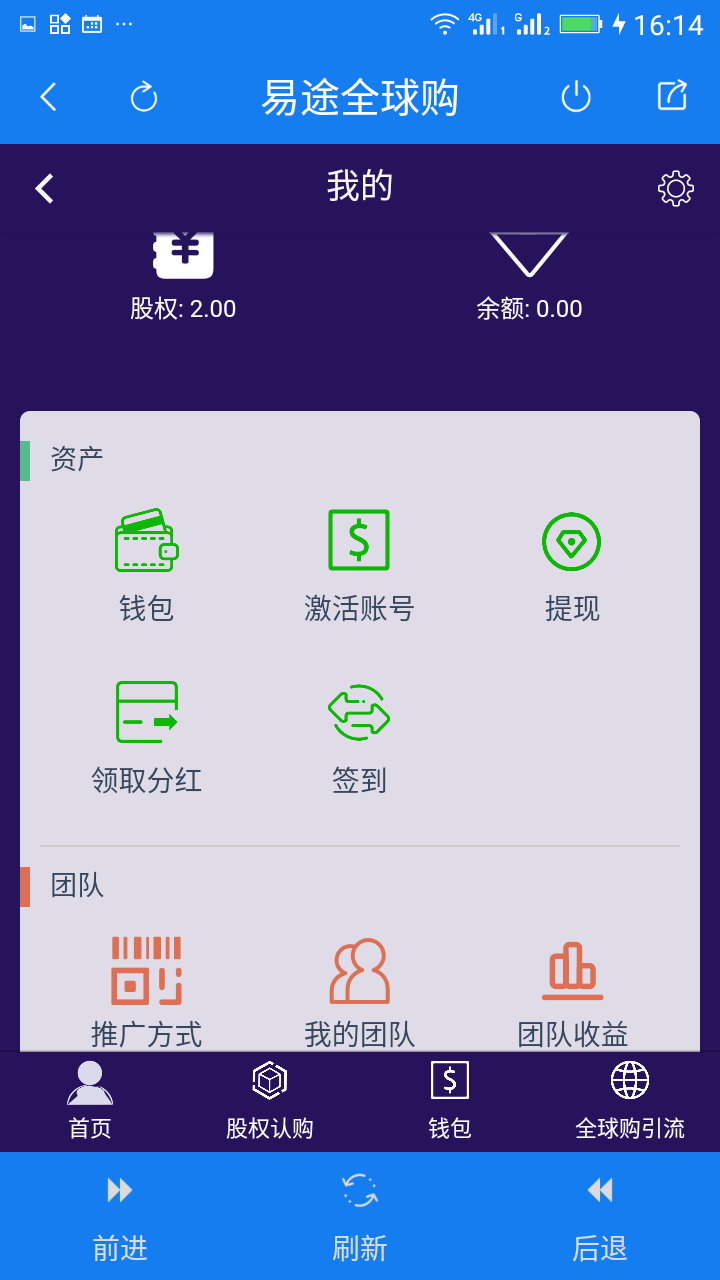Tap 签到 to check in
720x1280 pixels.
tap(359, 737)
